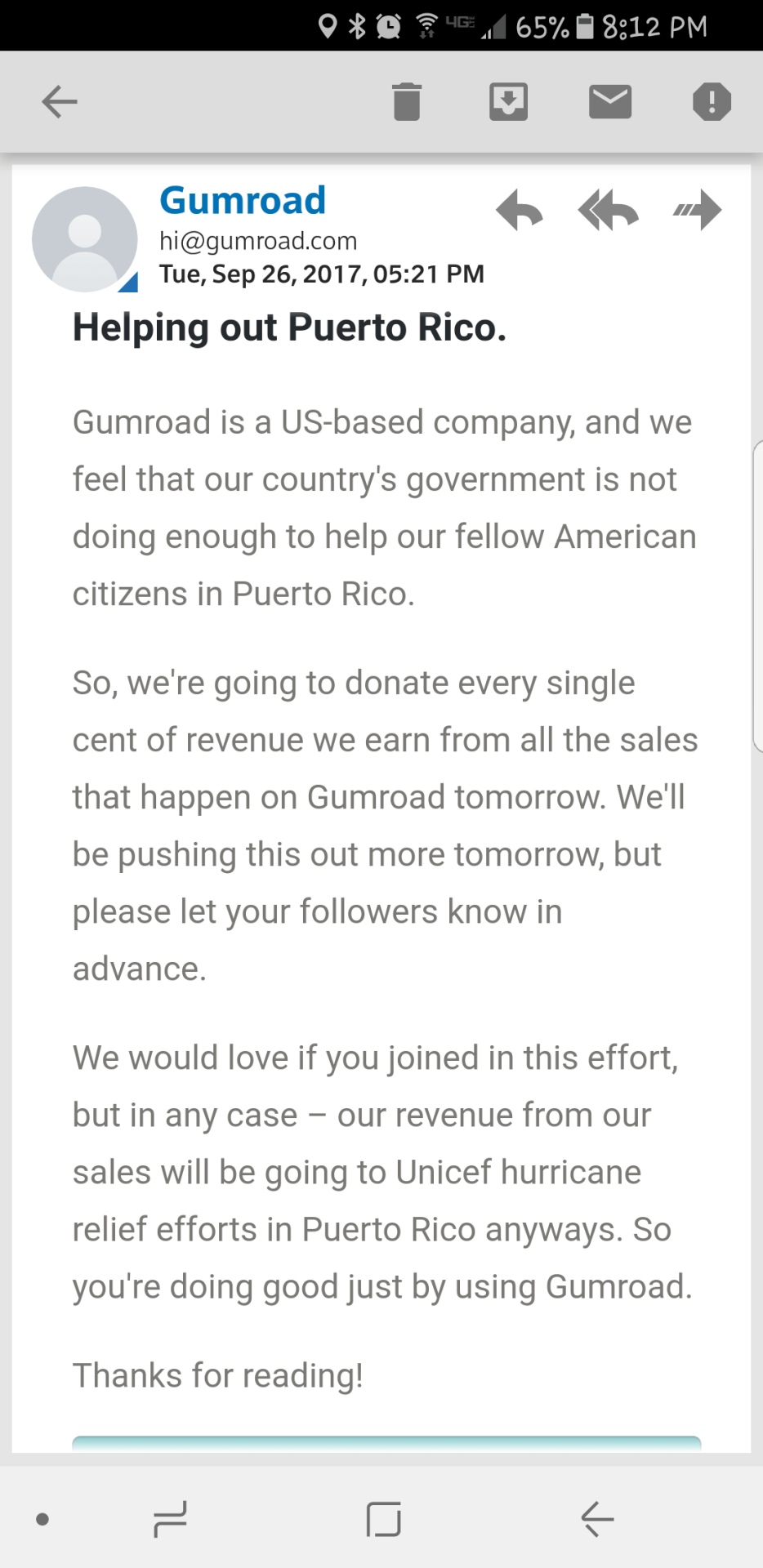This screenshot has width=763, height=1568.
Task: Reply all to this email
Action: pyautogui.click(x=609, y=211)
